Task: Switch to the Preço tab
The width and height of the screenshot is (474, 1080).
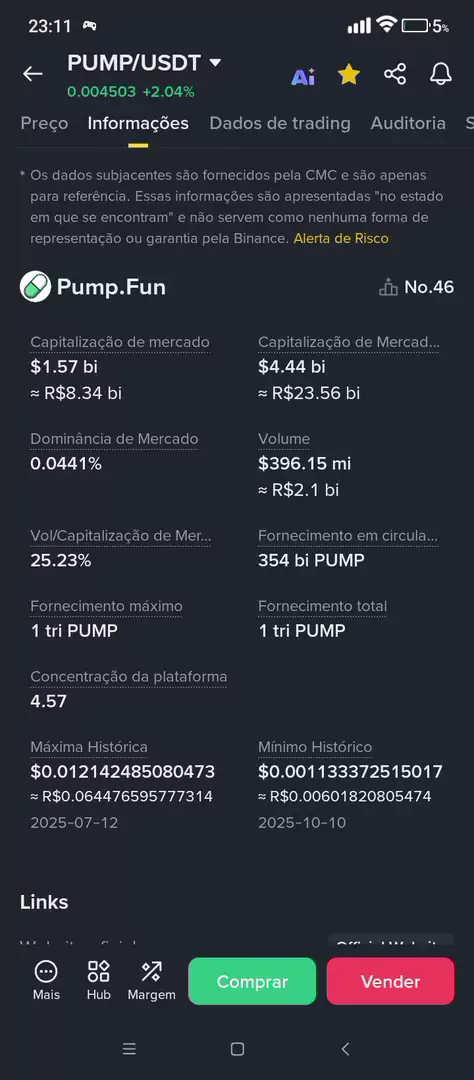Action: [44, 123]
